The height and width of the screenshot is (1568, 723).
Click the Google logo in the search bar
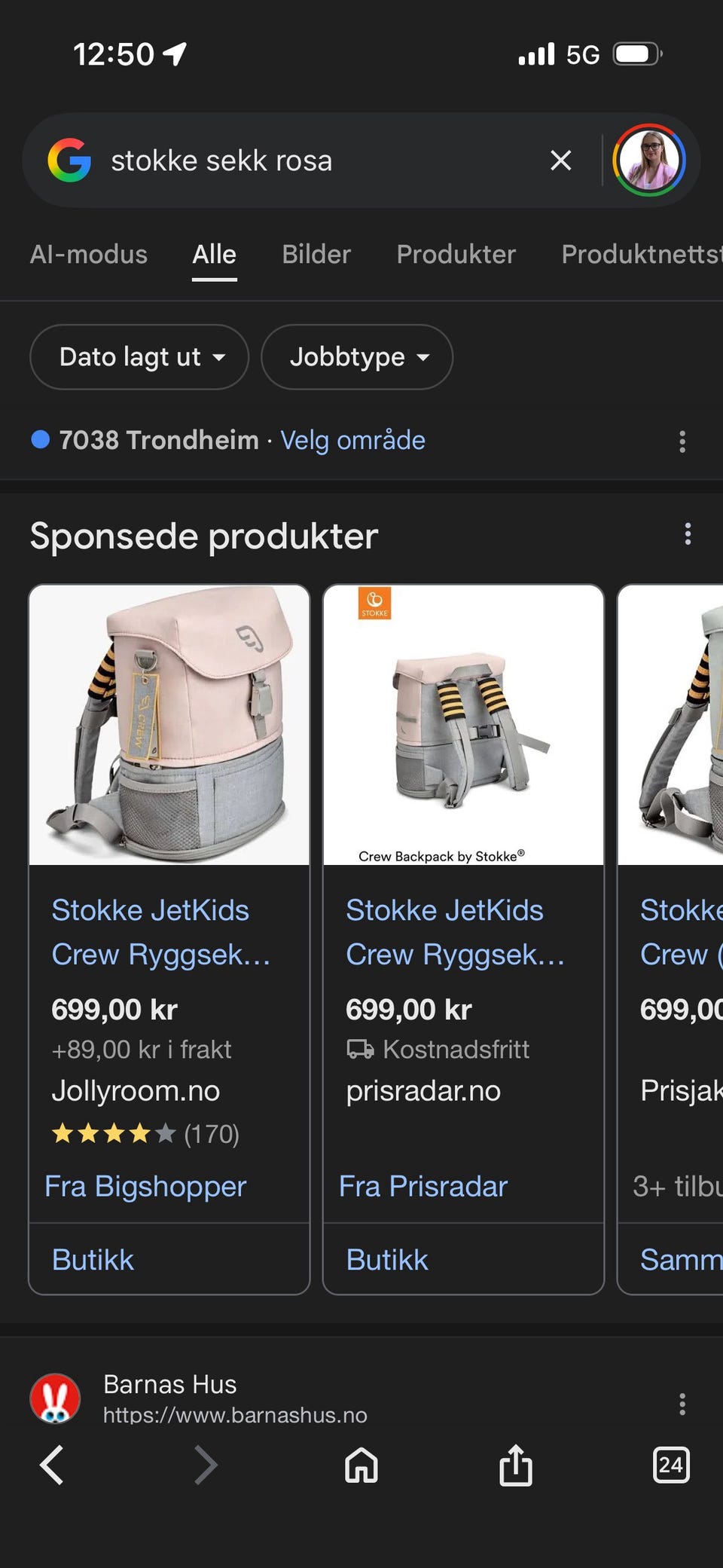pyautogui.click(x=69, y=160)
